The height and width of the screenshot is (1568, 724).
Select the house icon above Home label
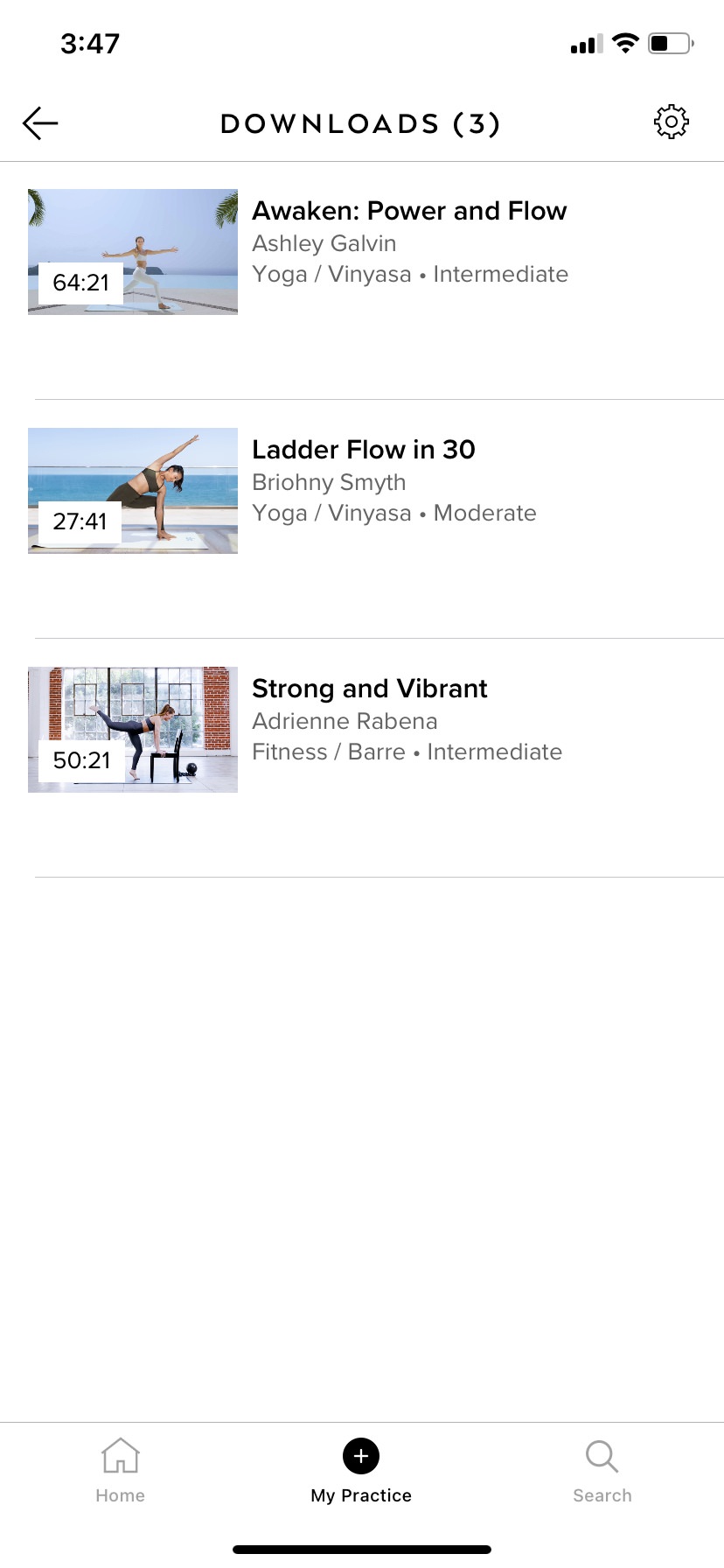point(120,1454)
